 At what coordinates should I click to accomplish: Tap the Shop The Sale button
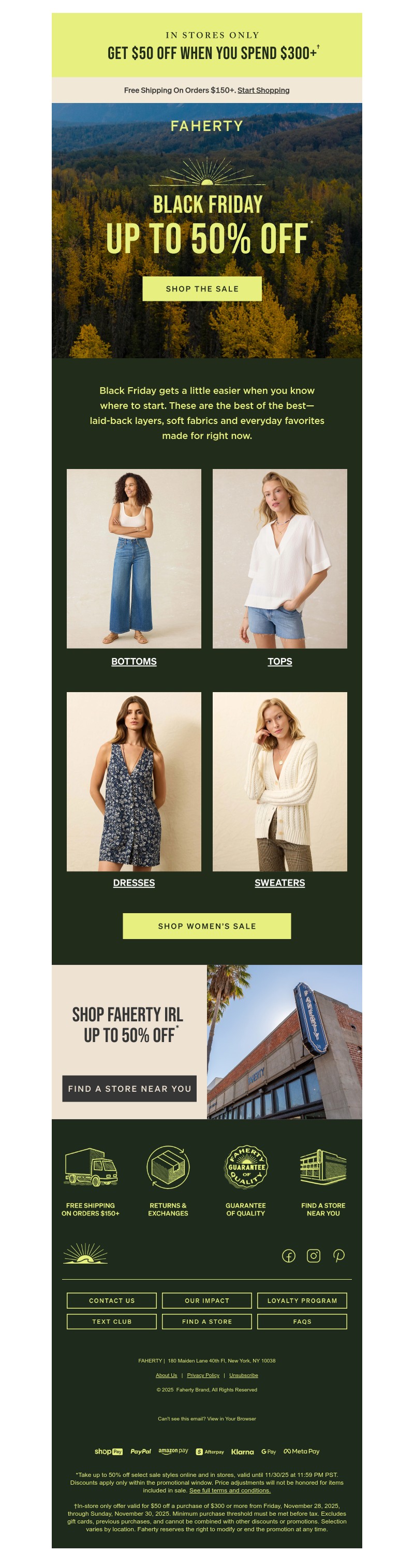202,288
